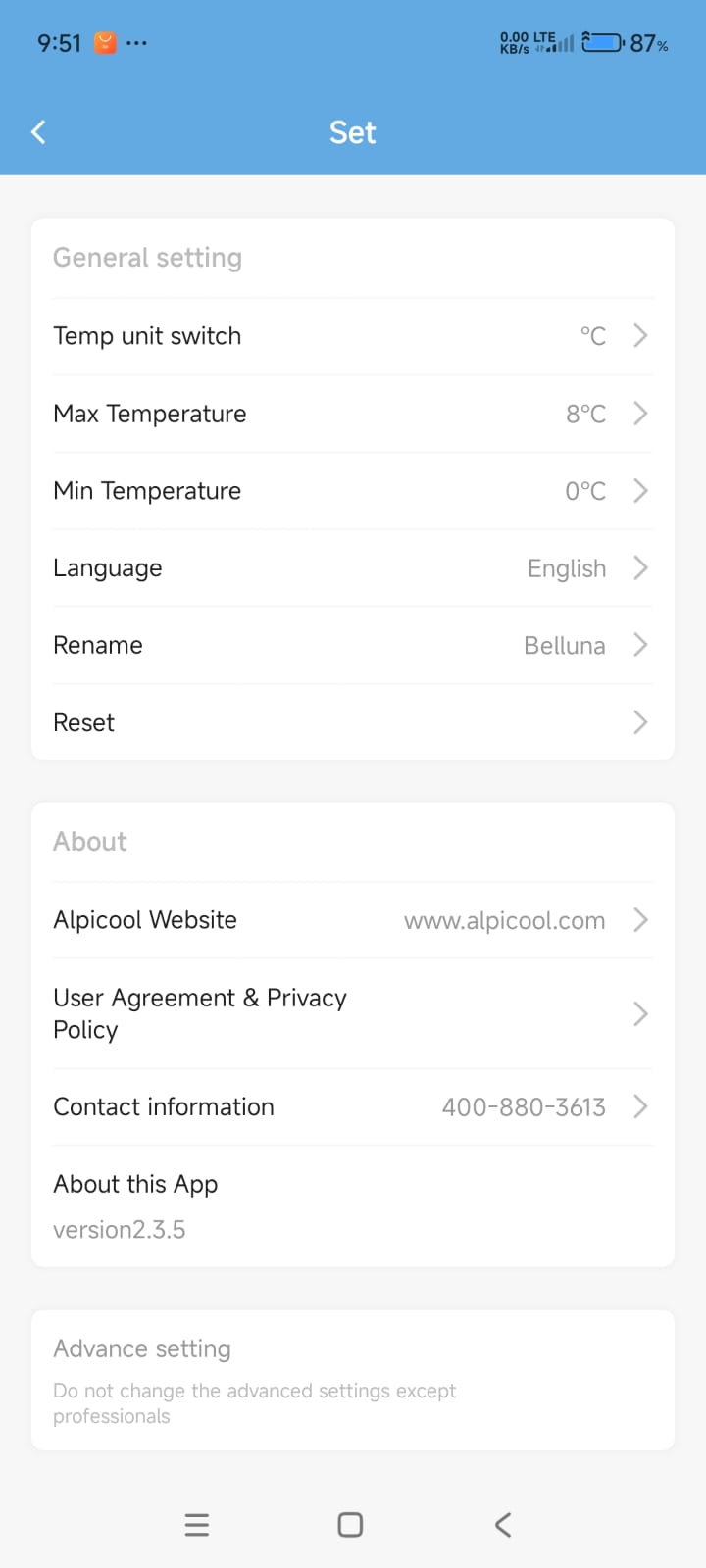Adjust the Min Temperature setting
This screenshot has height=1568, width=706.
[353, 491]
